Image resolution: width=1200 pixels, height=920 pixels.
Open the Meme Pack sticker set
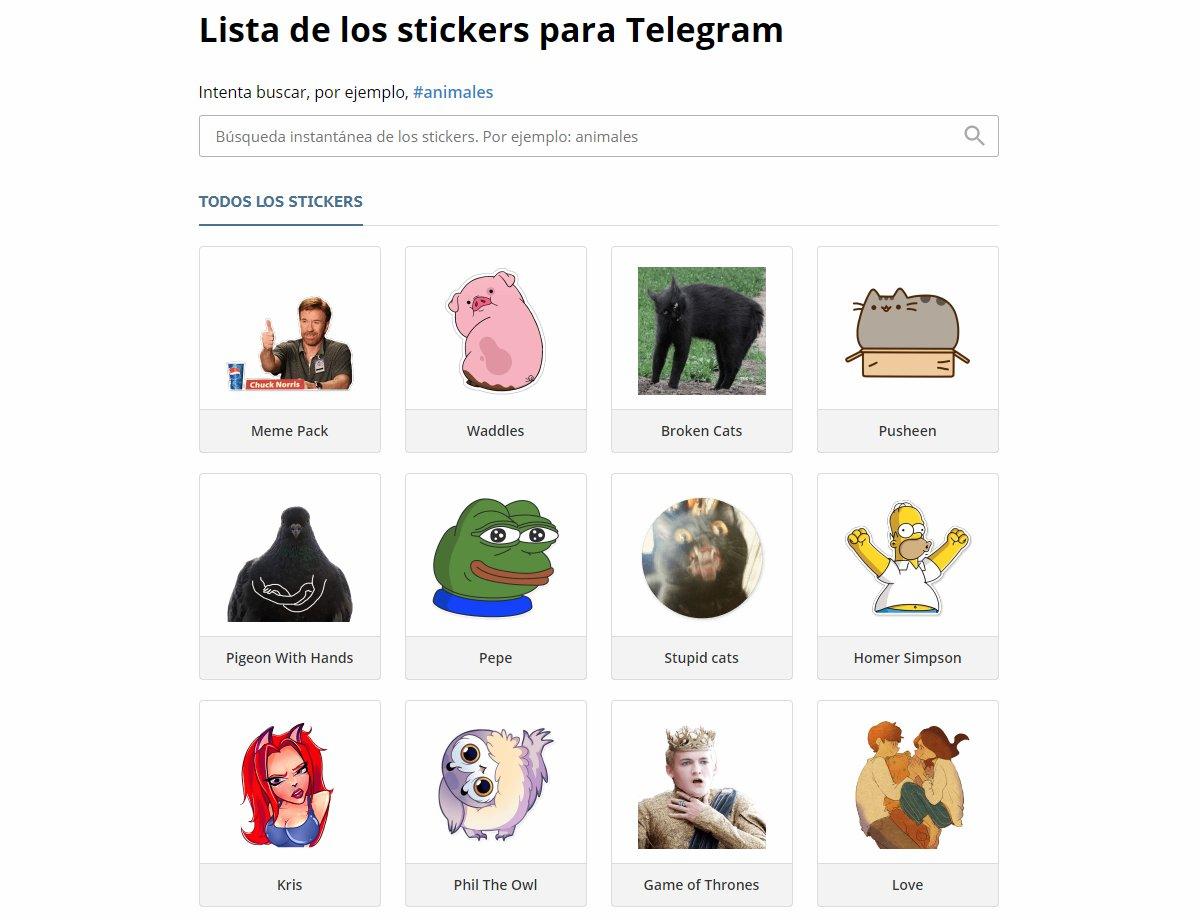click(290, 349)
